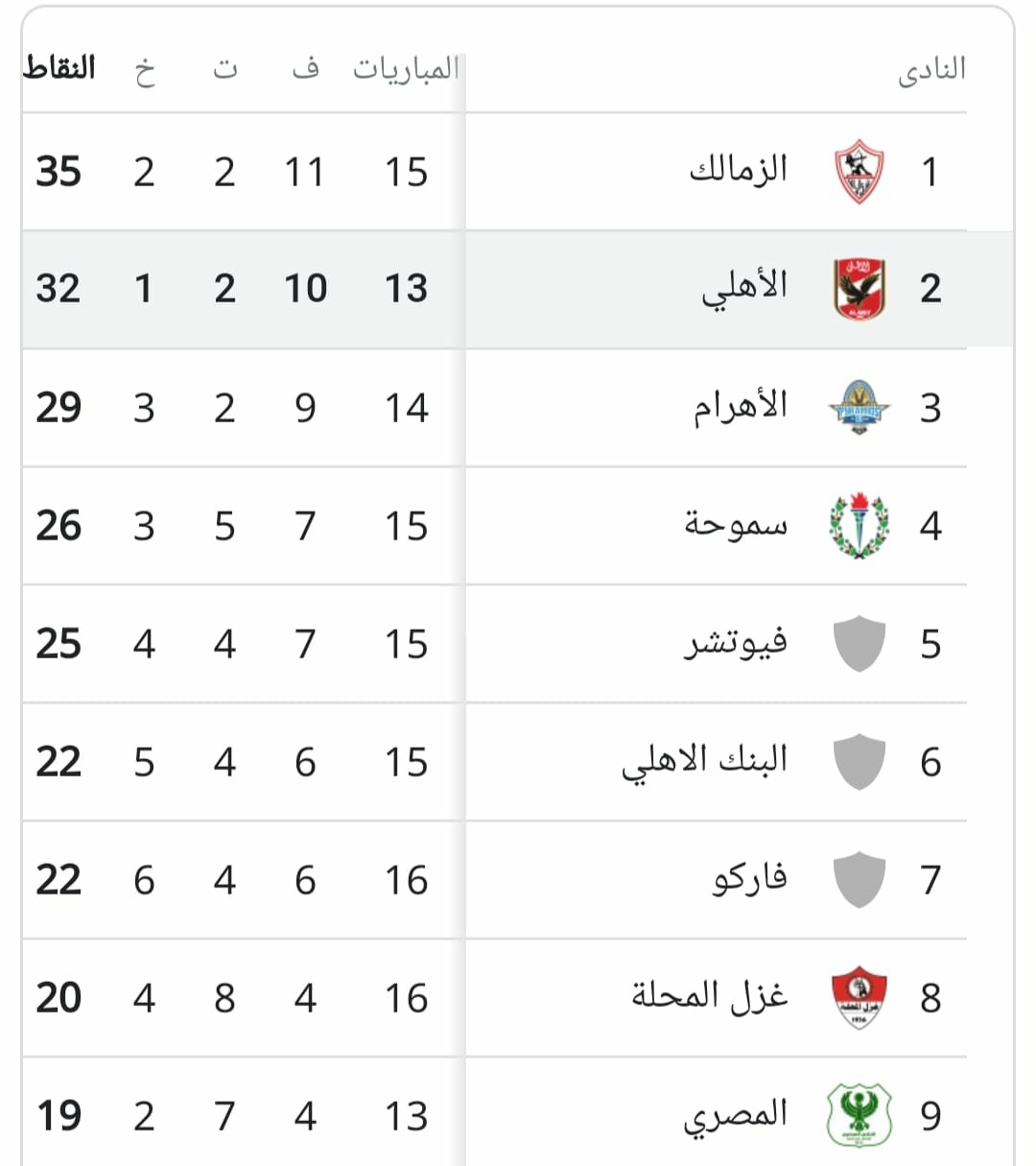Tap the Future (فيوتشر) team row
Viewport: 1036px width, 1166px height.
pos(735,643)
